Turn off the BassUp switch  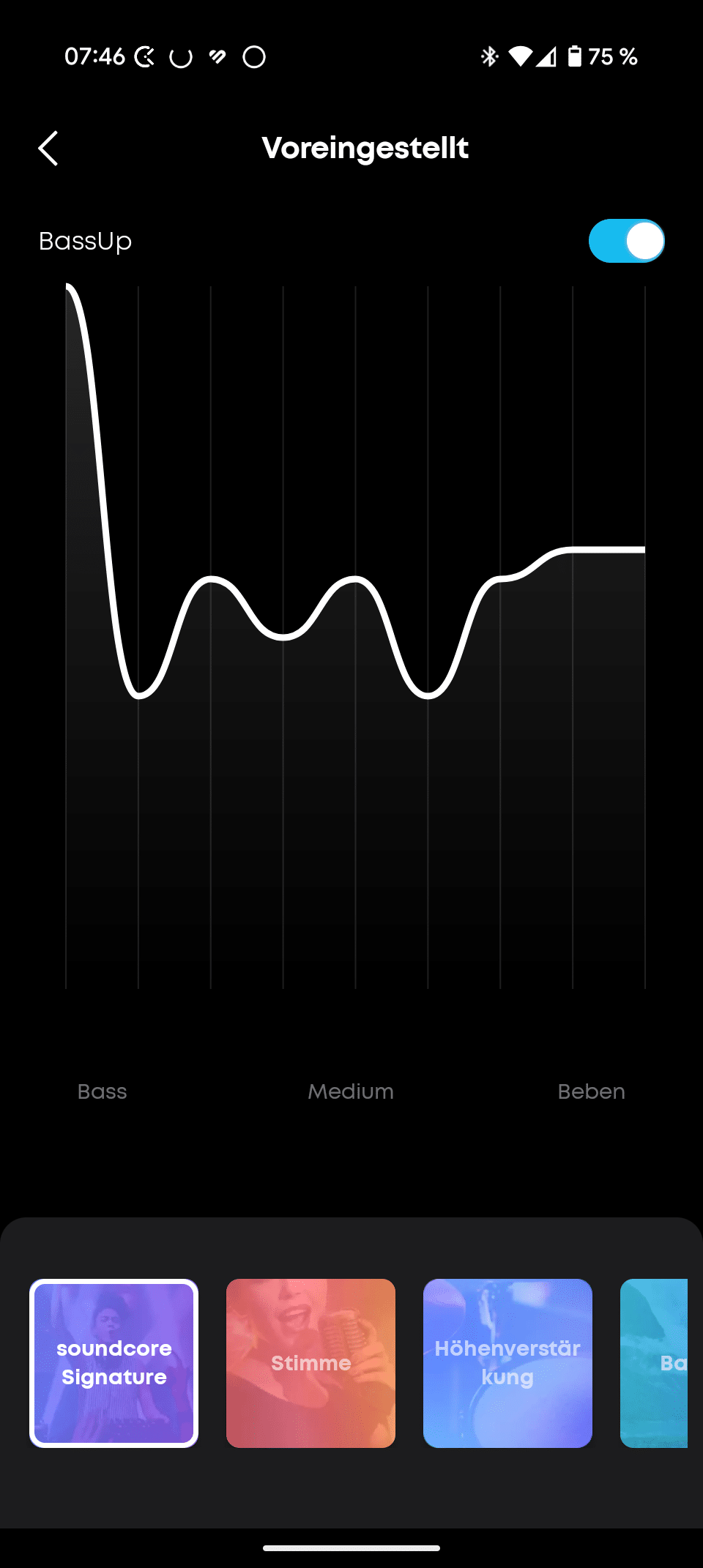(626, 241)
